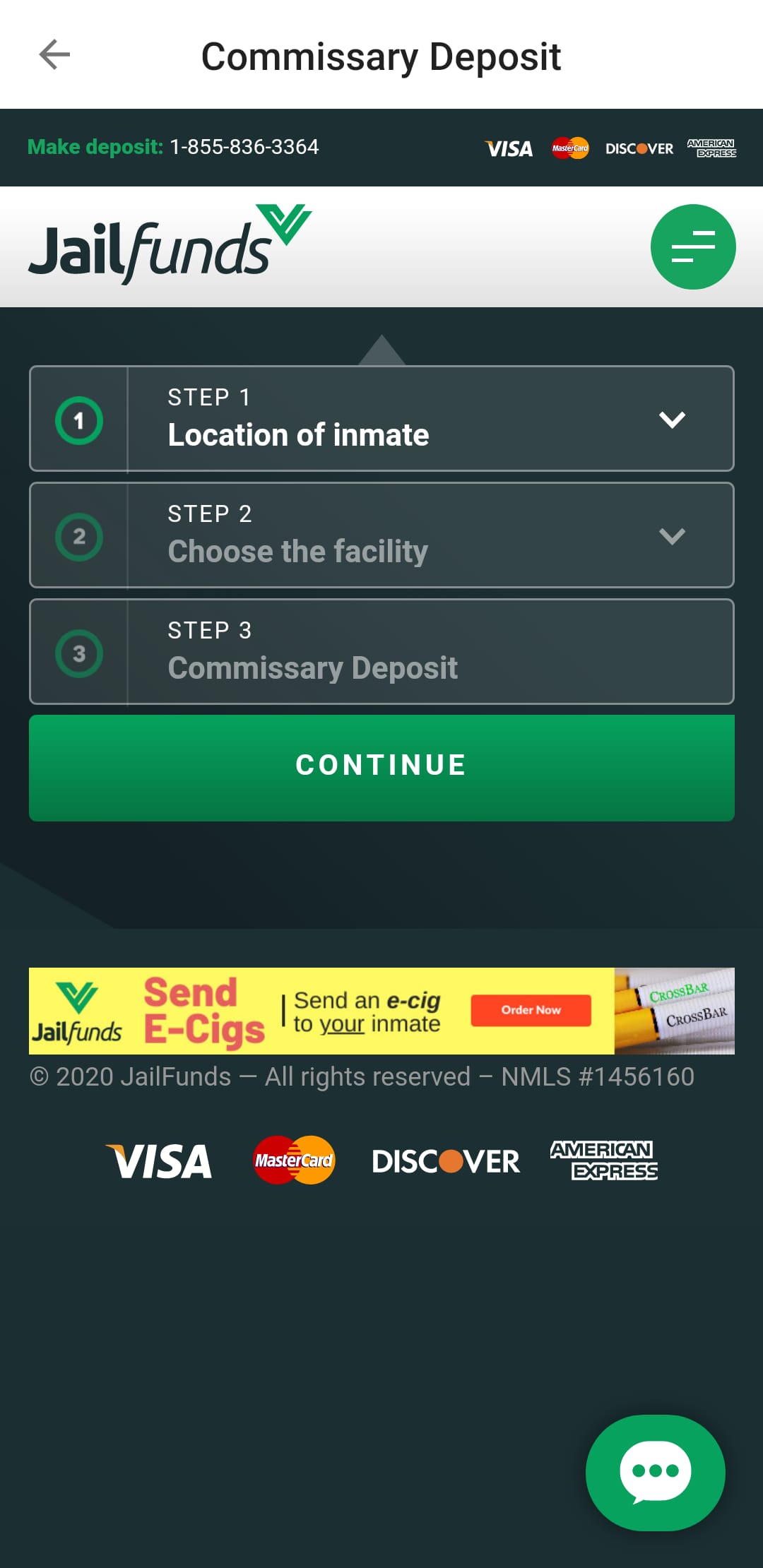Expand the Choose the facility section
Viewport: 763px width, 1568px height.
297,551
